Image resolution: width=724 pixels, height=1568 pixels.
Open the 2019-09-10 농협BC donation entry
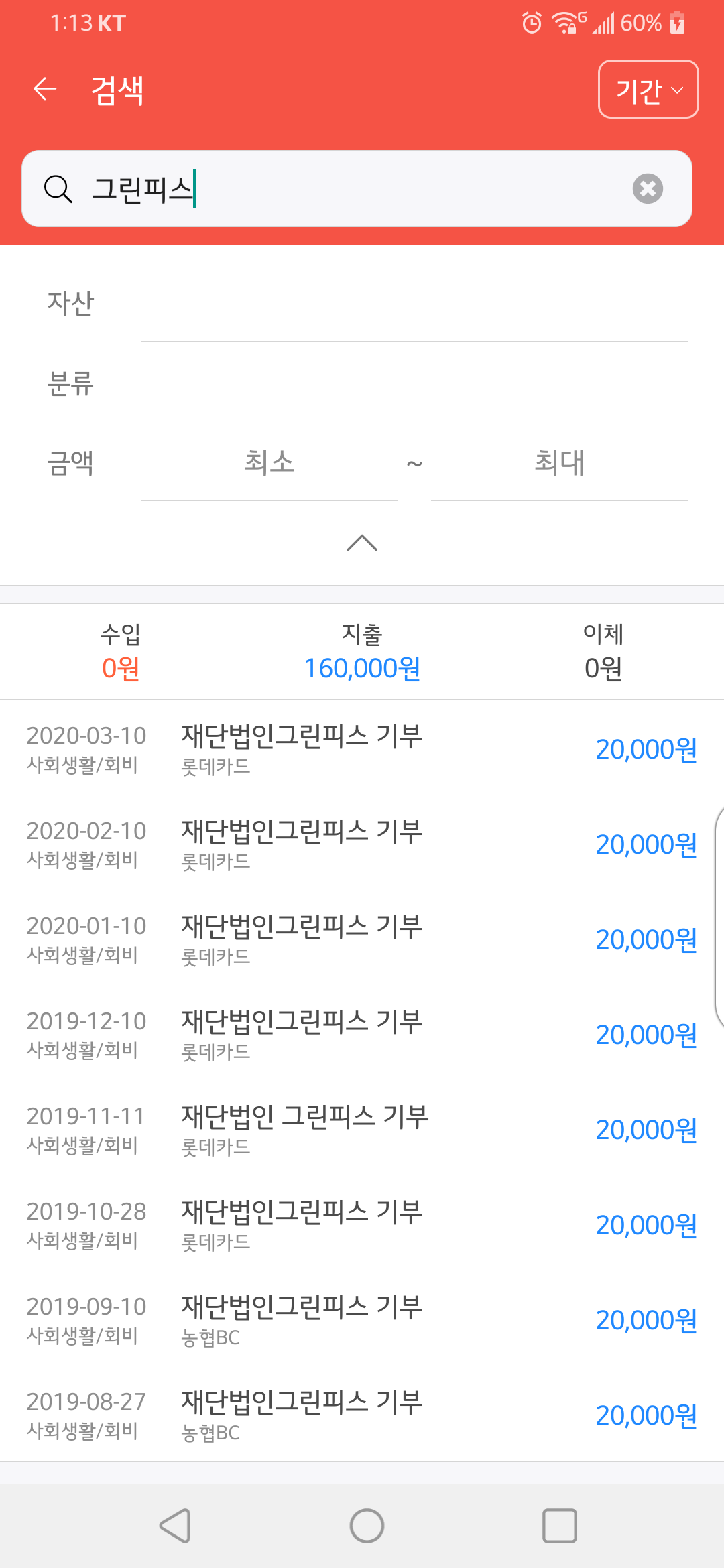click(x=362, y=1321)
